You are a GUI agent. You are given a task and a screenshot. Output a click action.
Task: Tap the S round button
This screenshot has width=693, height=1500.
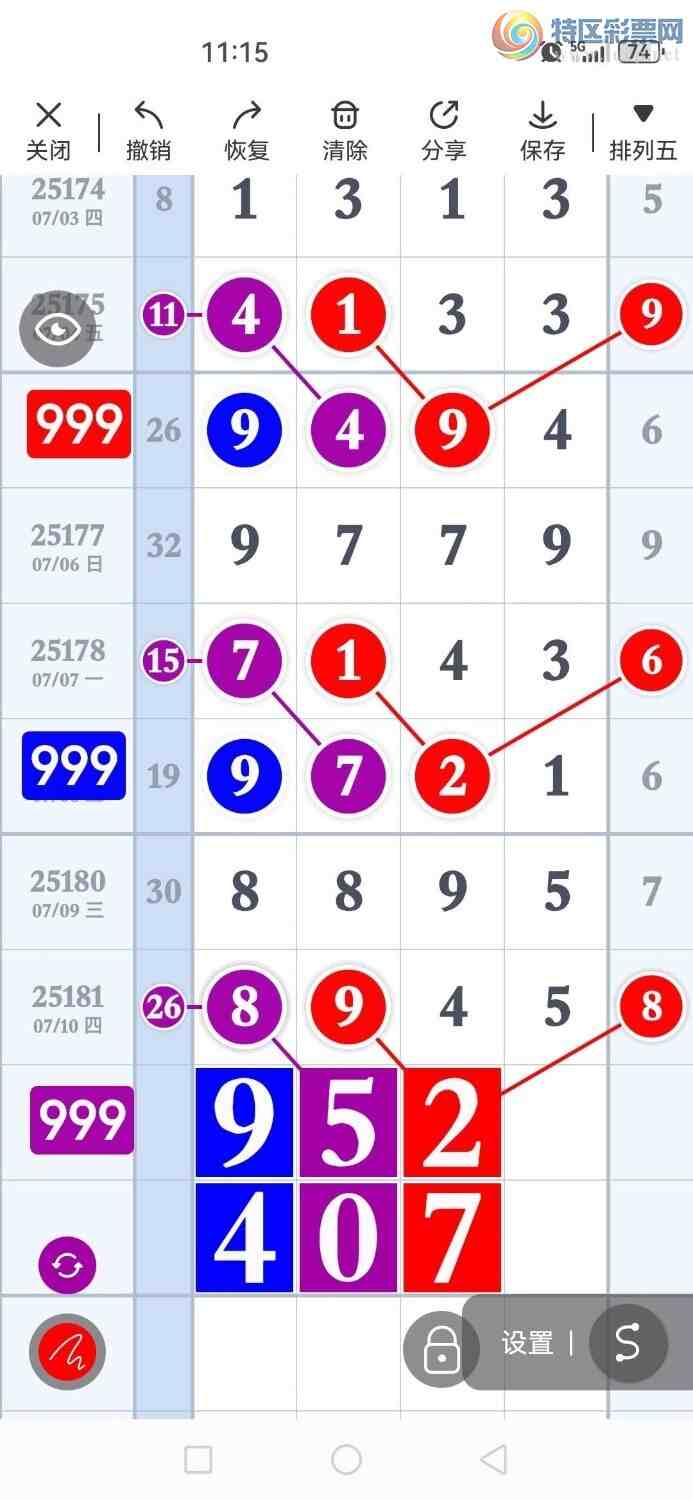pos(628,1343)
